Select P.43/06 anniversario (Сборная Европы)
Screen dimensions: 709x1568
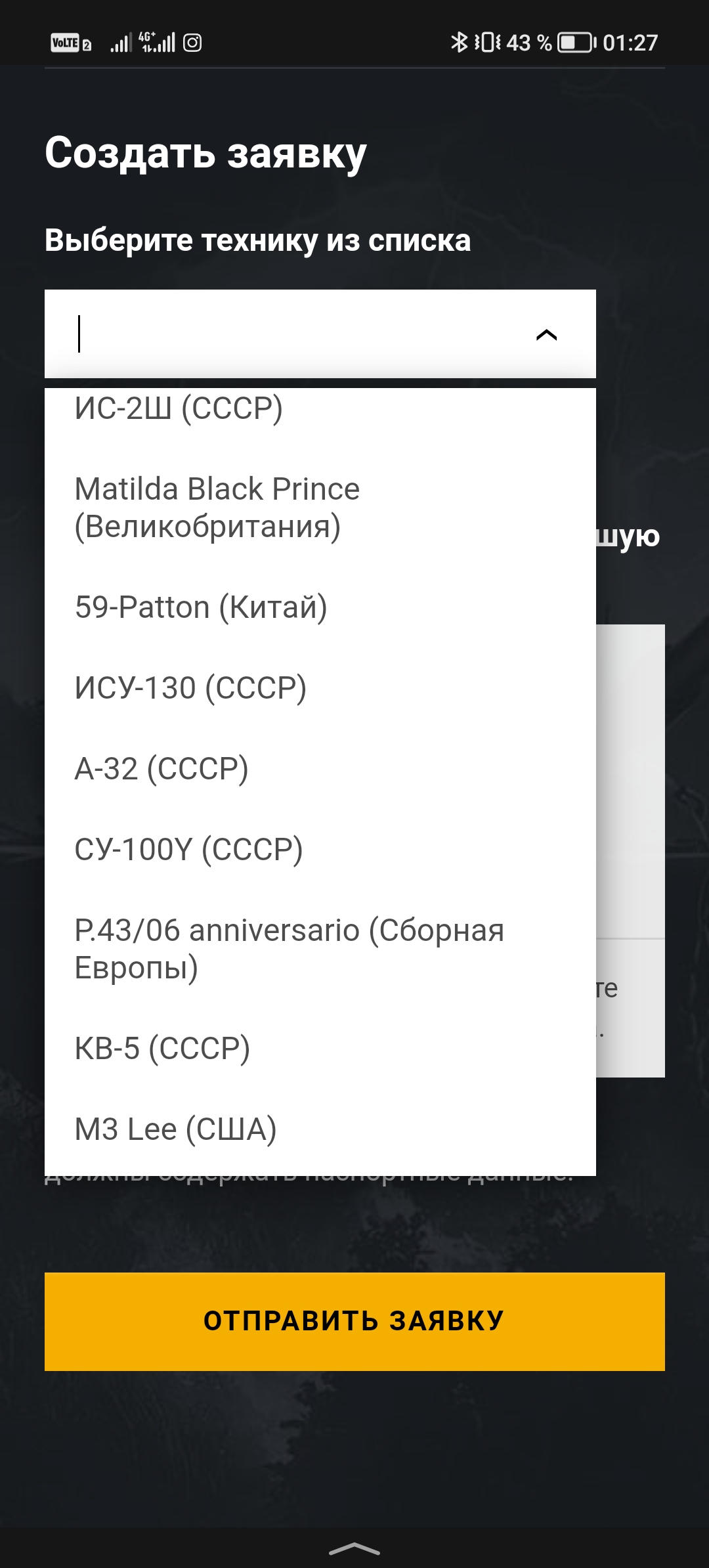pos(320,949)
